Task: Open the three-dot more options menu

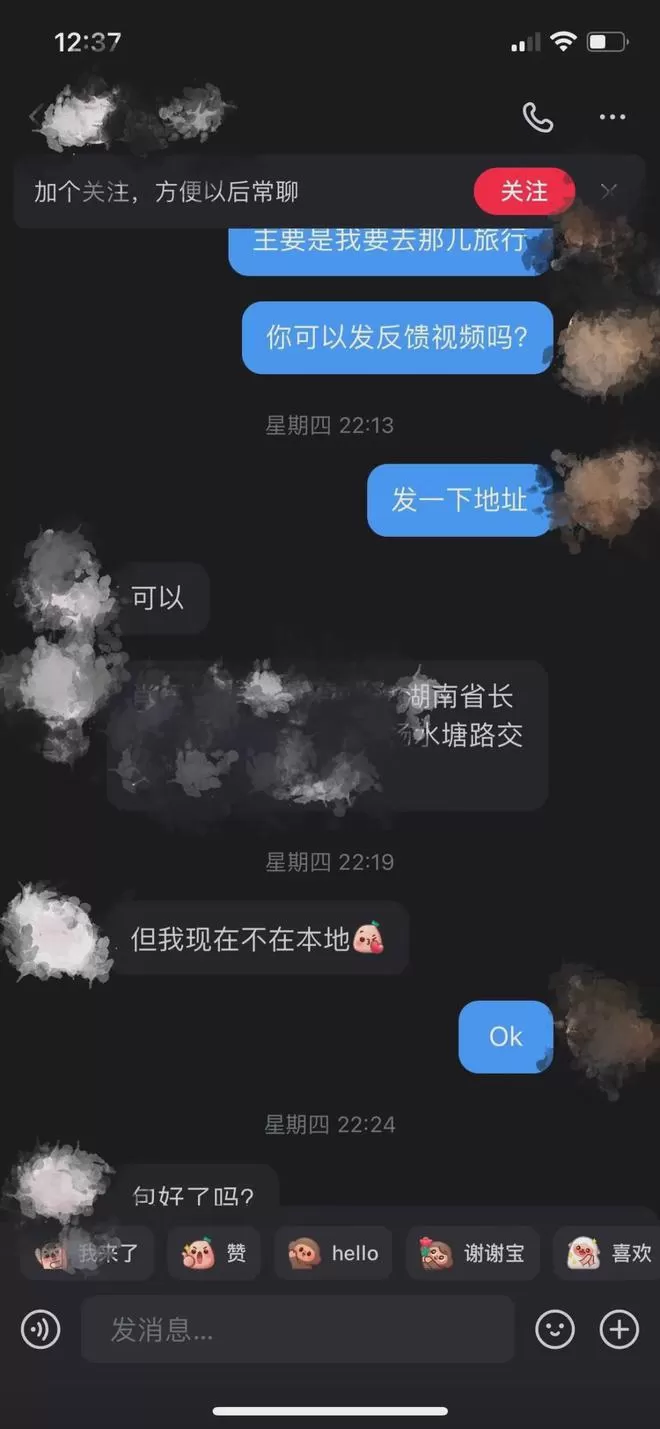Action: 612,118
